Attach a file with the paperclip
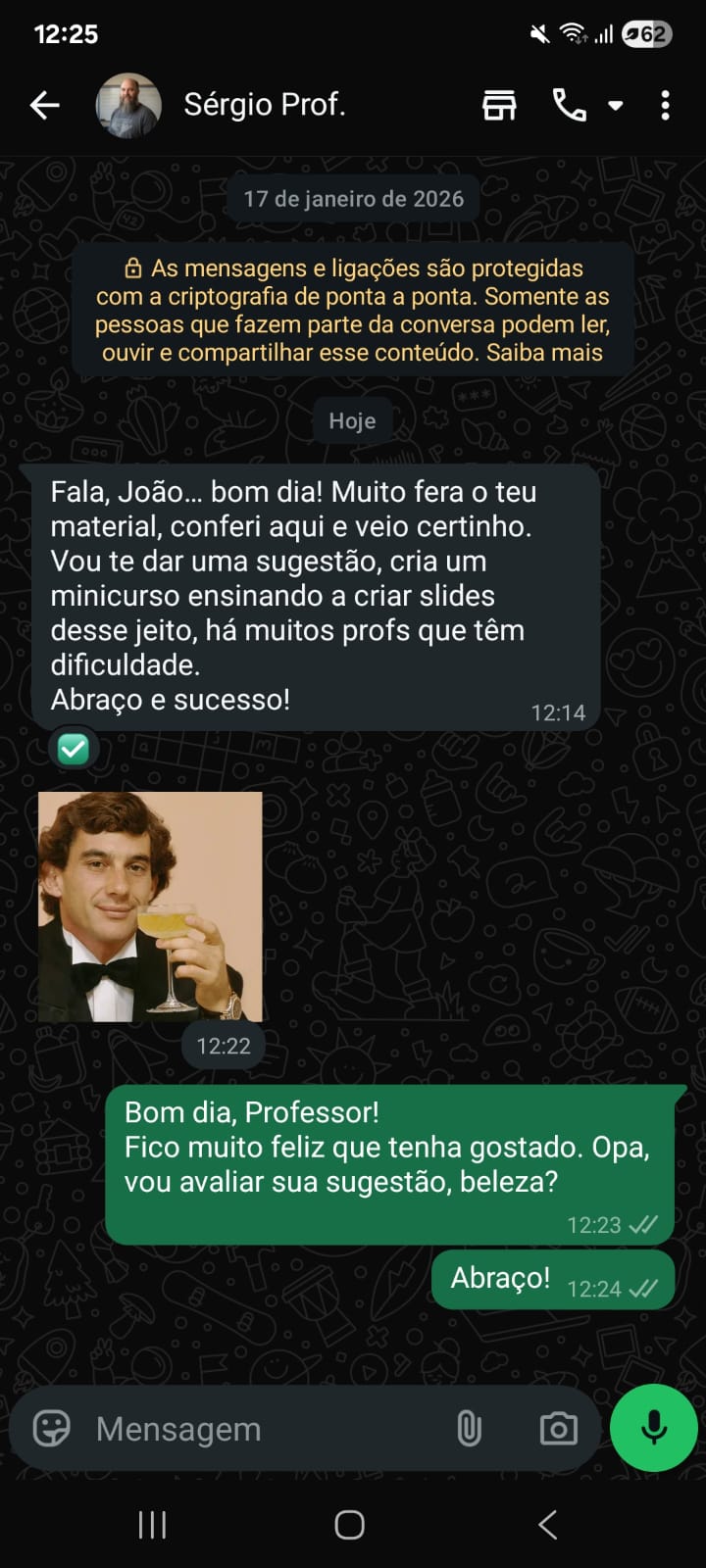This screenshot has height=1568, width=706. pyautogui.click(x=469, y=1429)
